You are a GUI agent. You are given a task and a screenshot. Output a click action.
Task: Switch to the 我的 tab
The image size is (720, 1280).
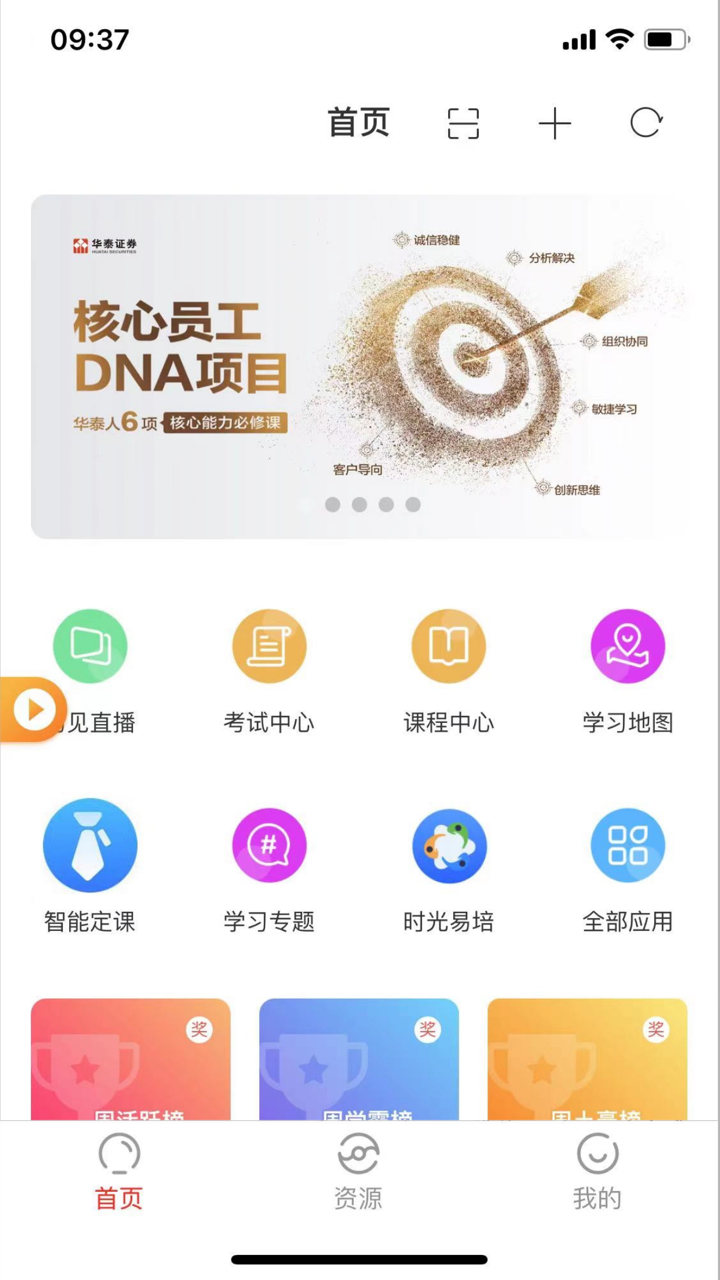pyautogui.click(x=597, y=1173)
